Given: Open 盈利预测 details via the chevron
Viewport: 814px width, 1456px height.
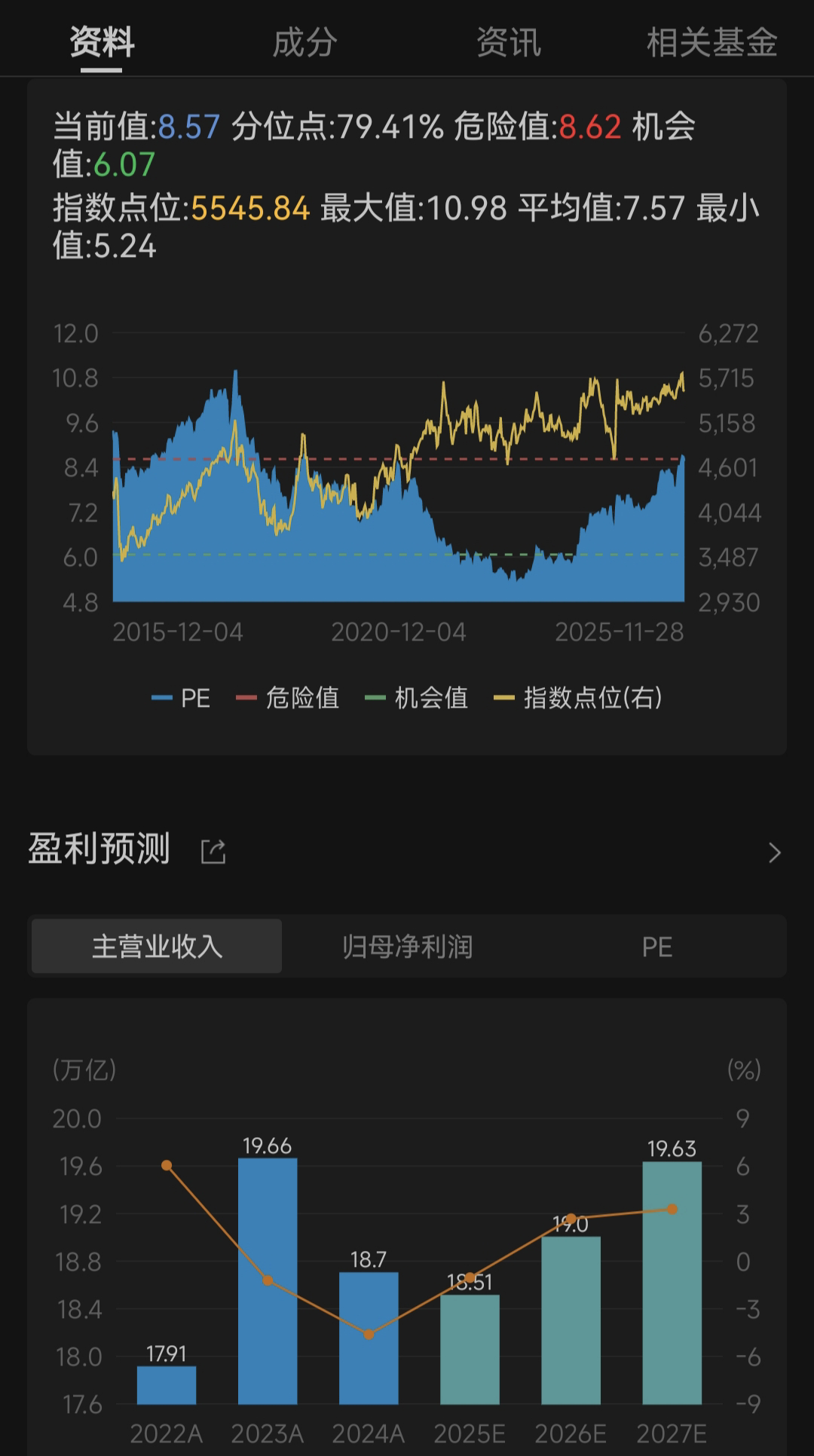Looking at the screenshot, I should [x=774, y=853].
